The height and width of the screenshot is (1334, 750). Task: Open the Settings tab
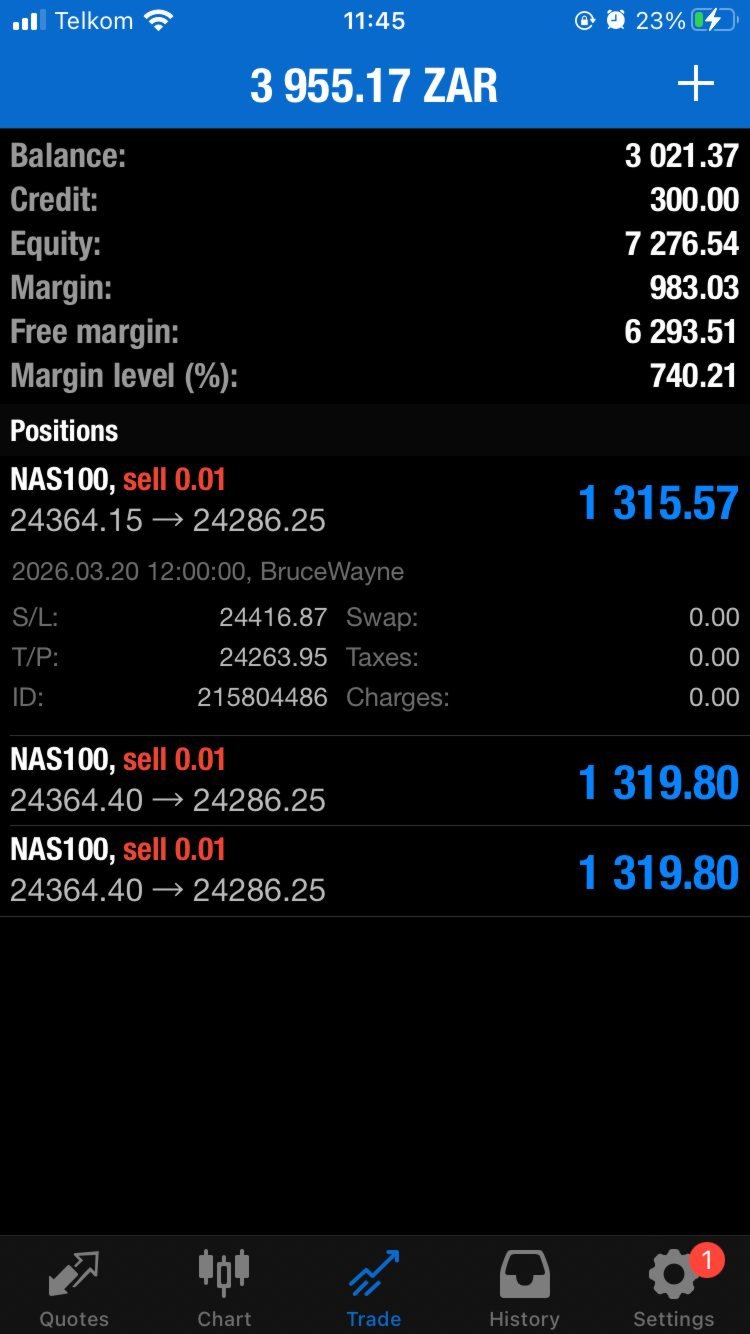[x=673, y=1289]
